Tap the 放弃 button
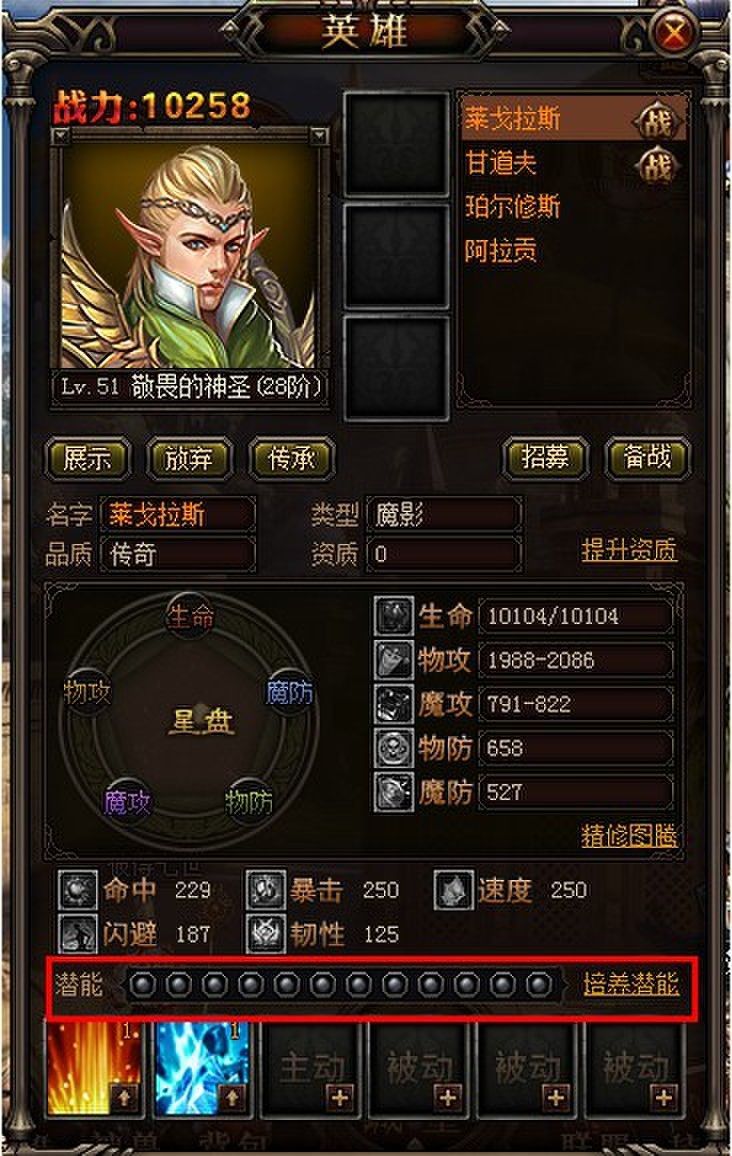732x1156 pixels. tap(190, 458)
